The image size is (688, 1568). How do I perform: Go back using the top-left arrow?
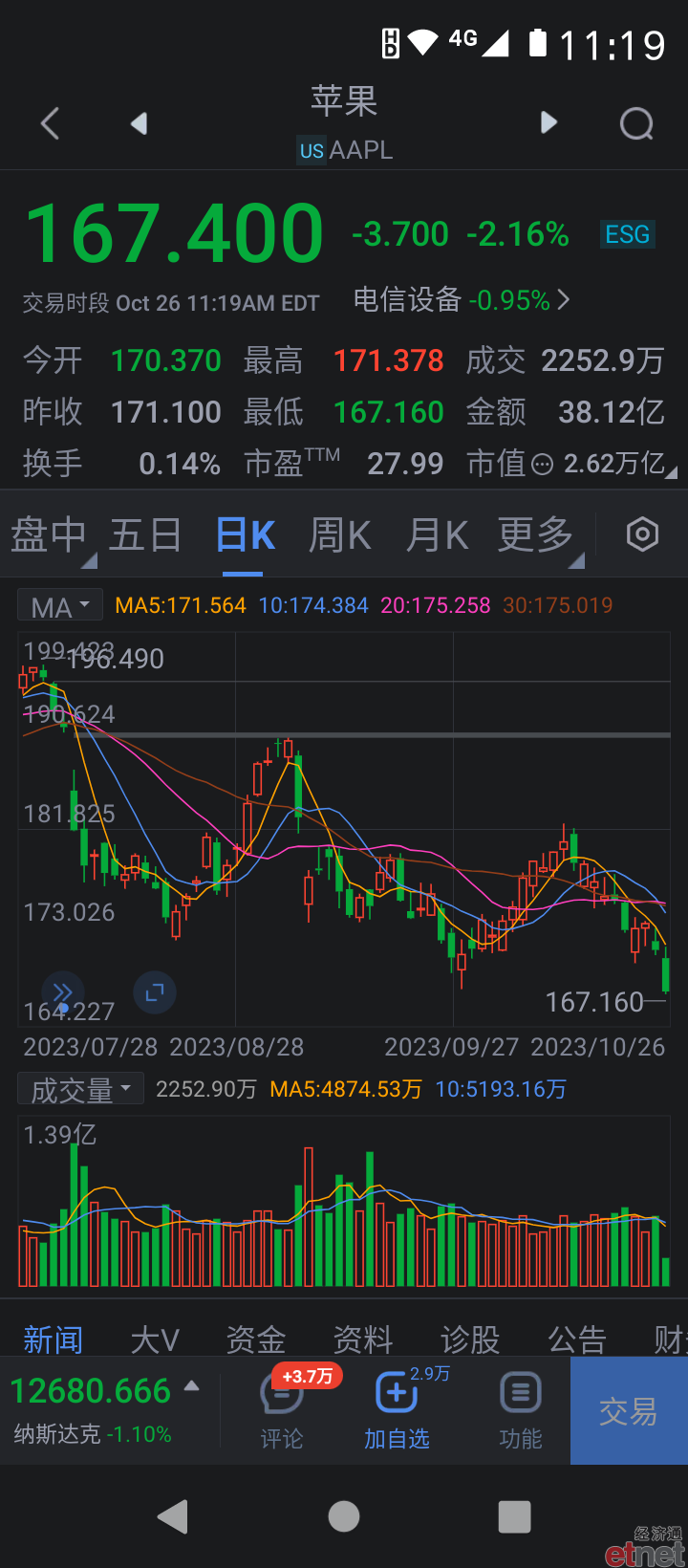tap(51, 123)
